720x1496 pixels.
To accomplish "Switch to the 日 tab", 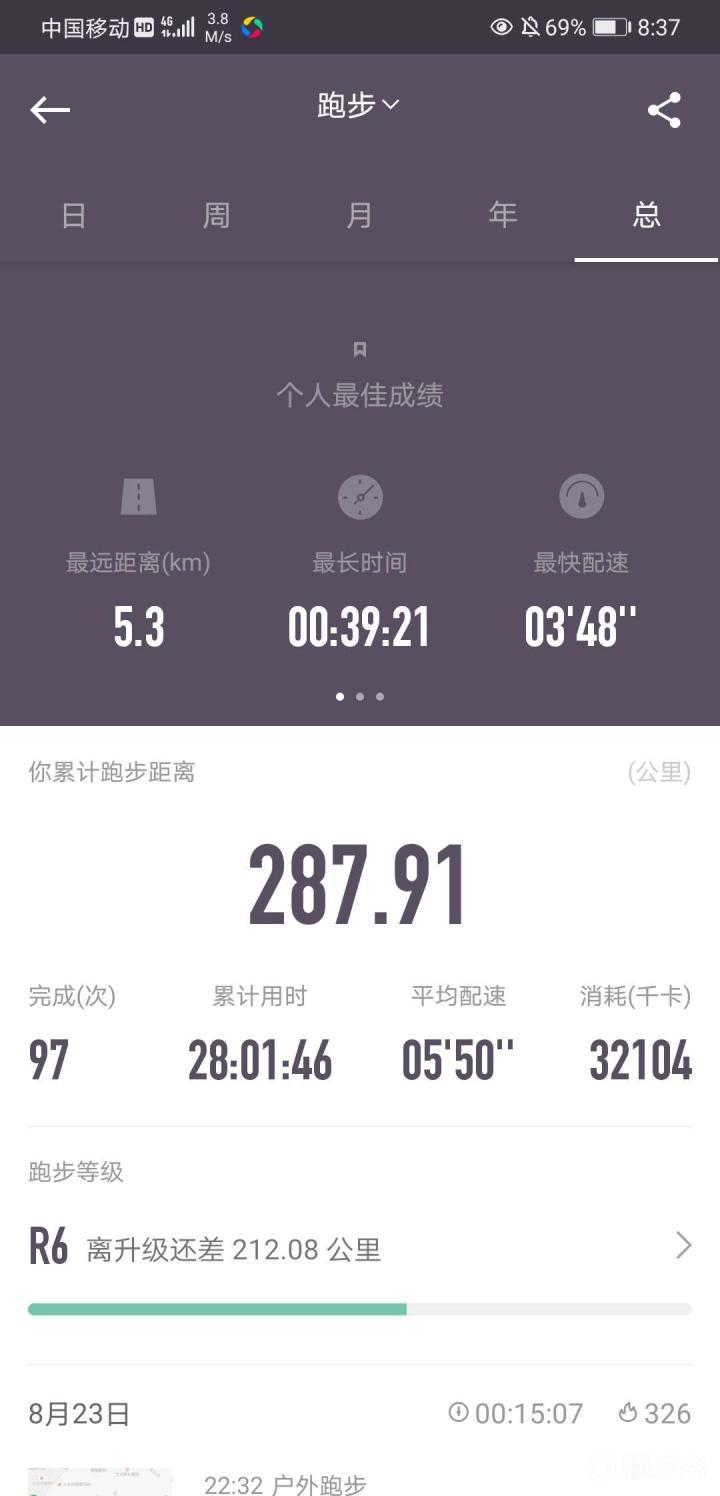I will 73,215.
